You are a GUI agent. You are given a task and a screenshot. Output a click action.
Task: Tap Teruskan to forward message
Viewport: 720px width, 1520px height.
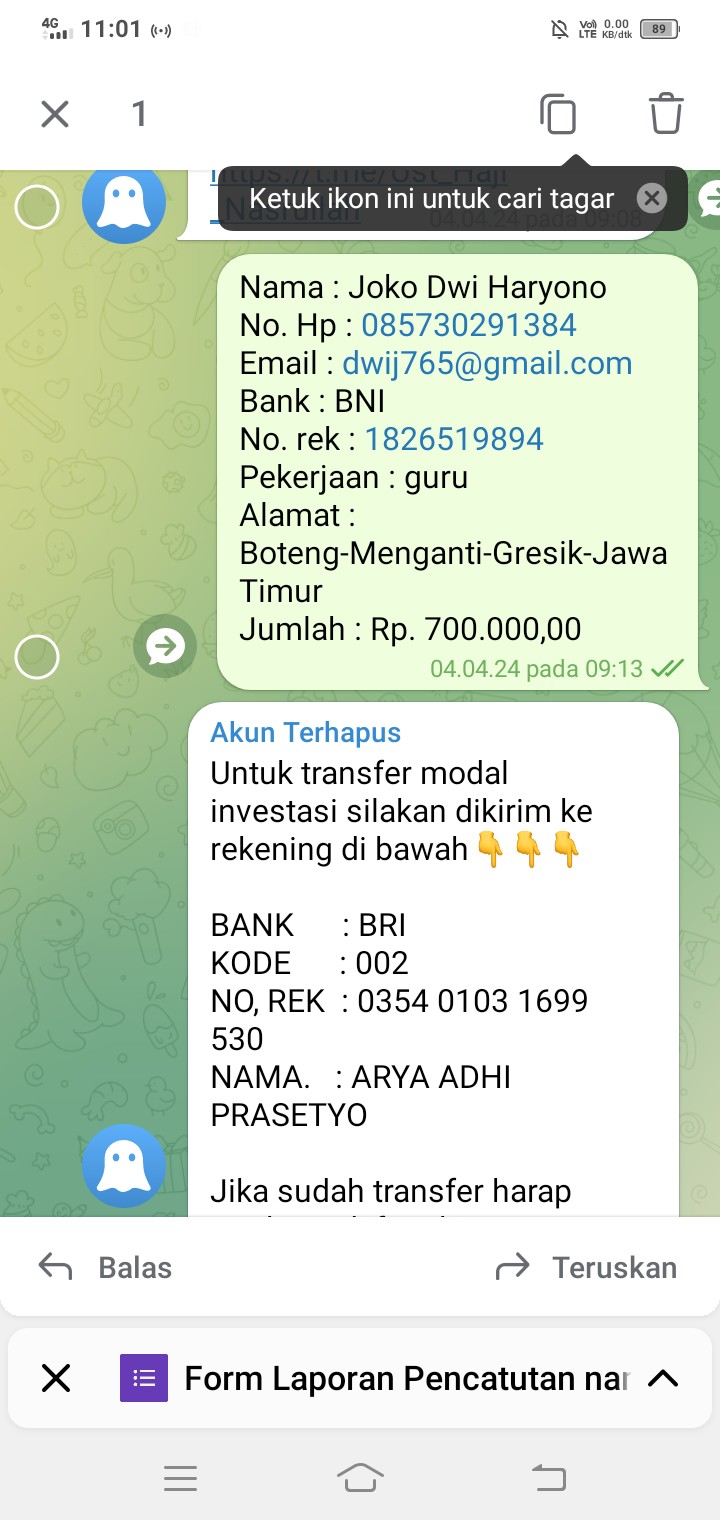click(587, 1268)
